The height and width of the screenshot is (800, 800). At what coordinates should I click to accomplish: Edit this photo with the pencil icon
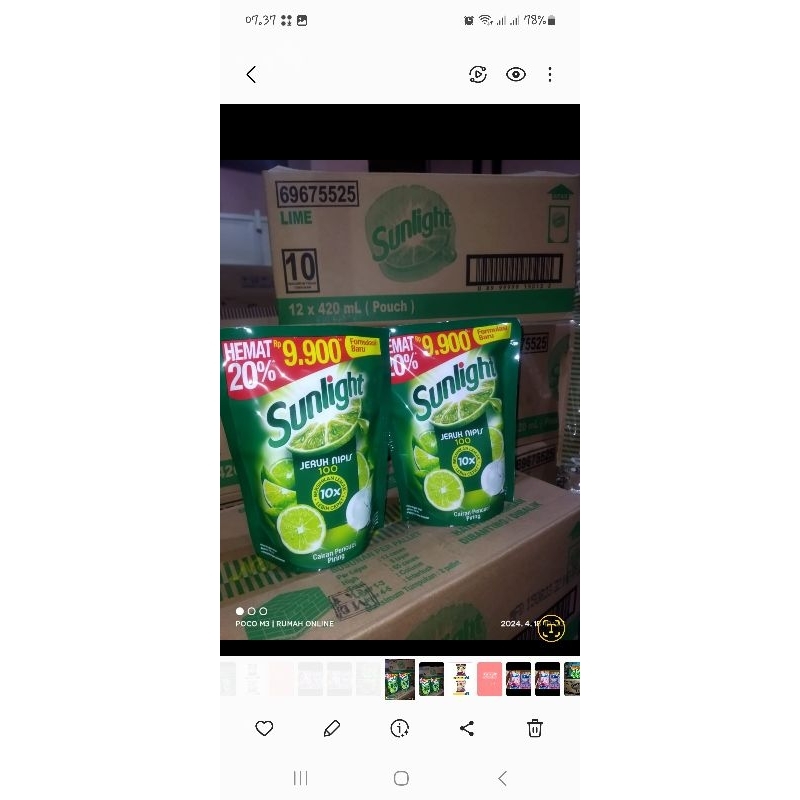[332, 728]
